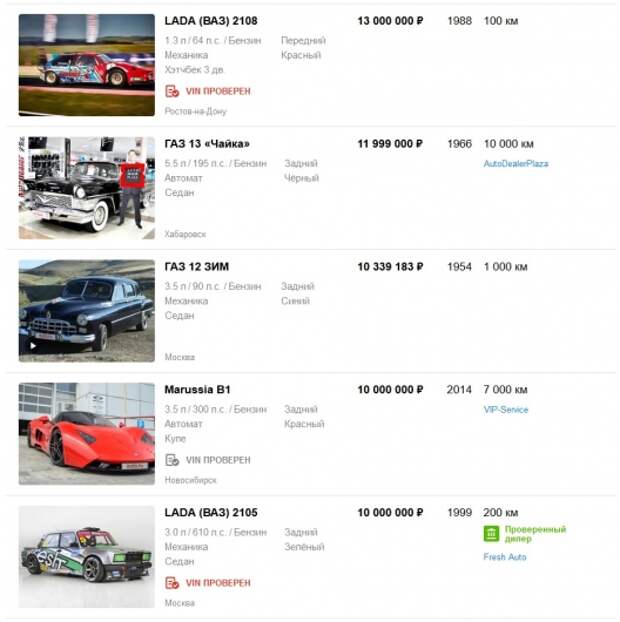Open the Marussia B1 listing
The height and width of the screenshot is (622, 620).
[197, 389]
